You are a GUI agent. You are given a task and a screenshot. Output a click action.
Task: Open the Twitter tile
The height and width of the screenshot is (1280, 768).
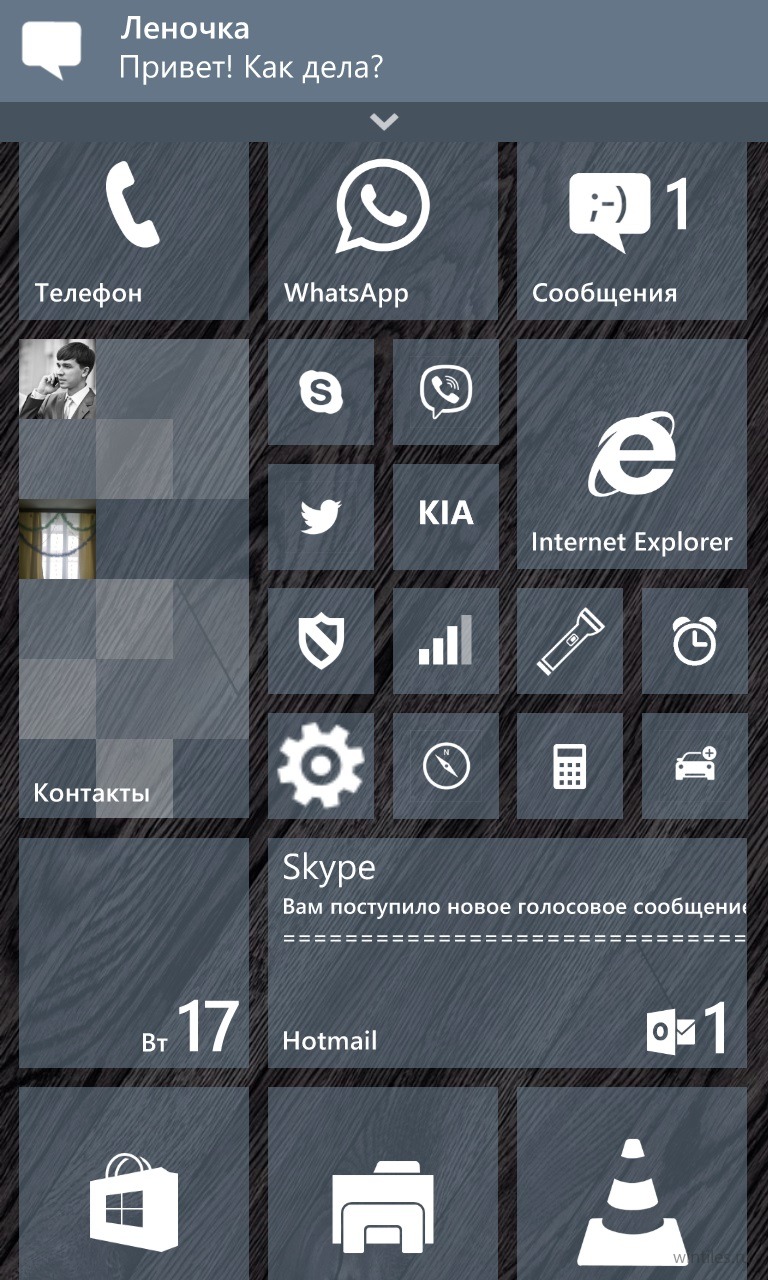321,517
